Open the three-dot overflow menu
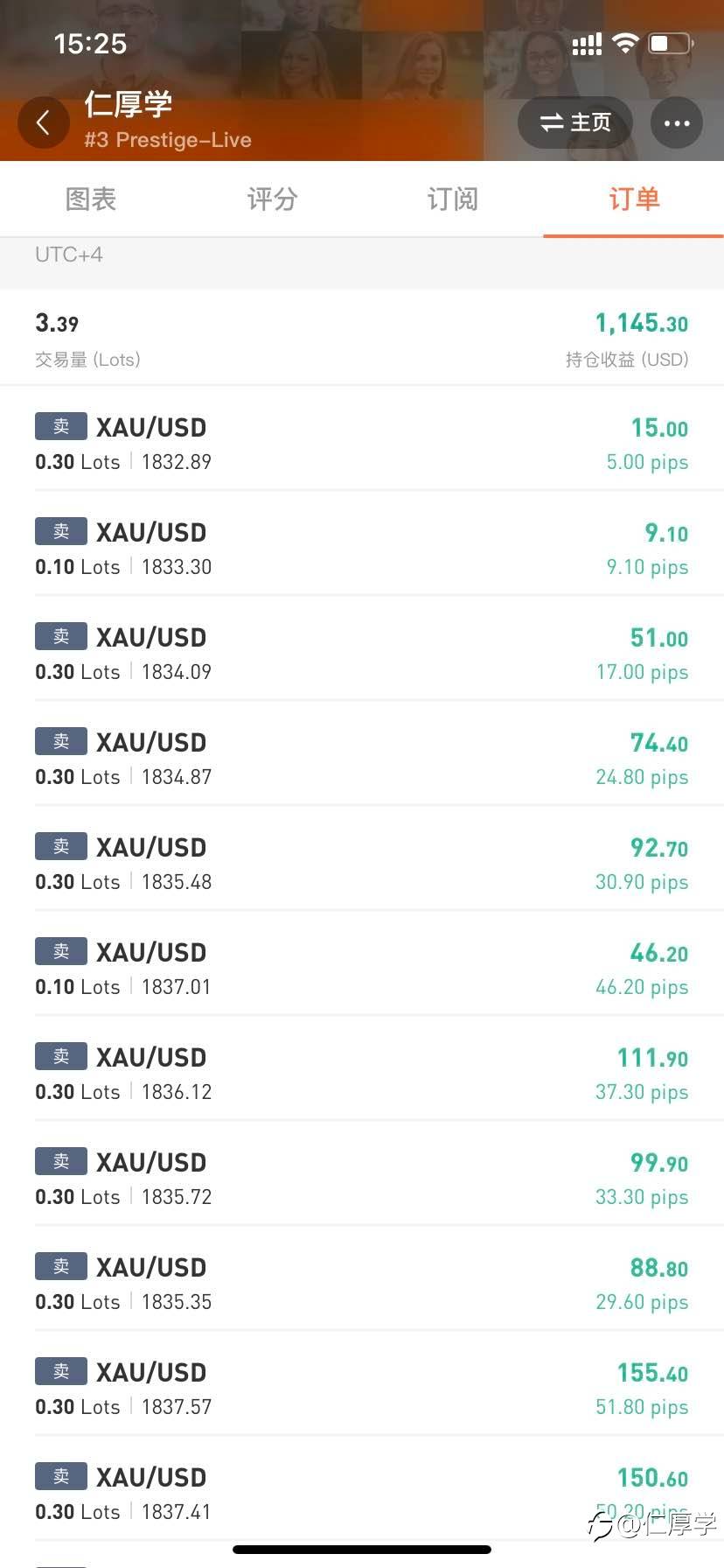Image resolution: width=724 pixels, height=1568 pixels. tap(677, 123)
